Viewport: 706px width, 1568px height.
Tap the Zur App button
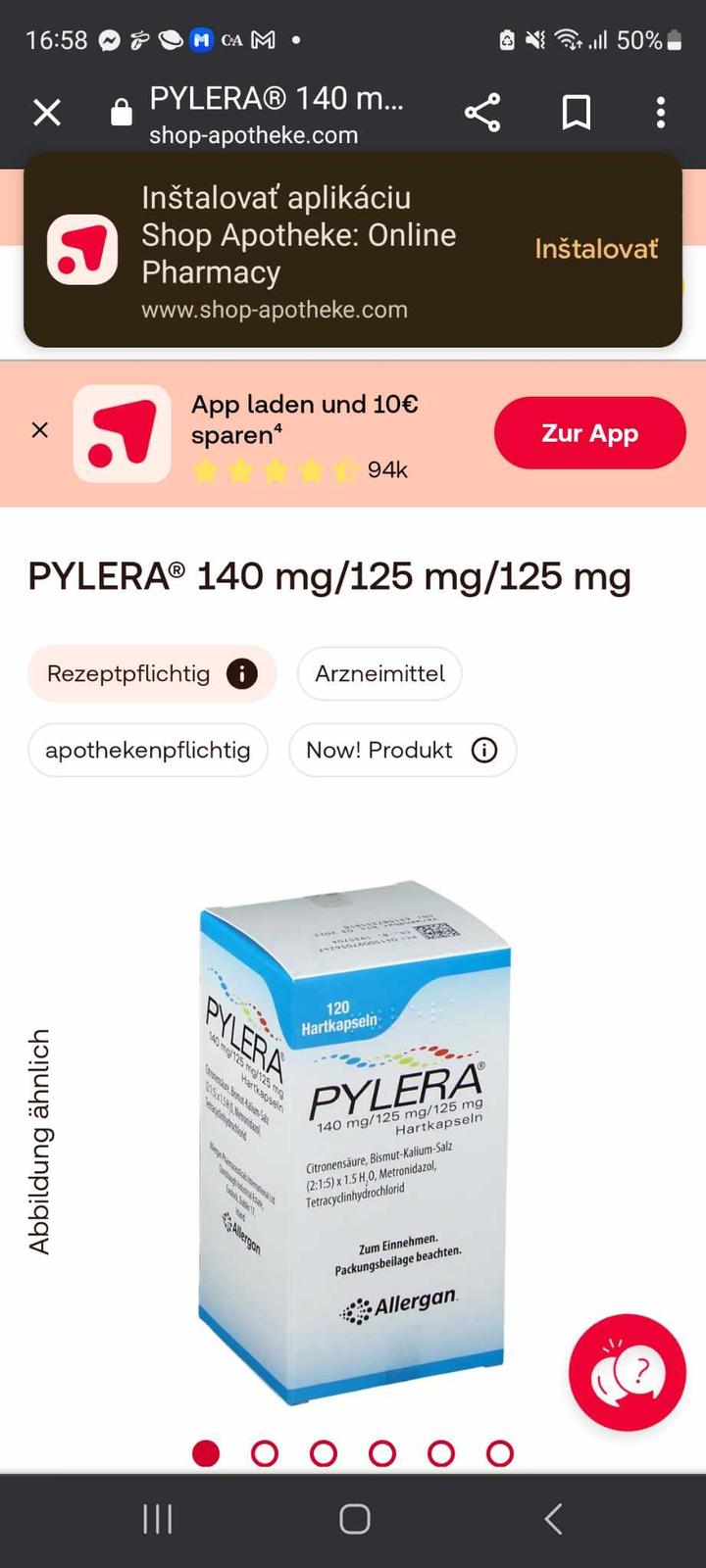[x=589, y=433]
